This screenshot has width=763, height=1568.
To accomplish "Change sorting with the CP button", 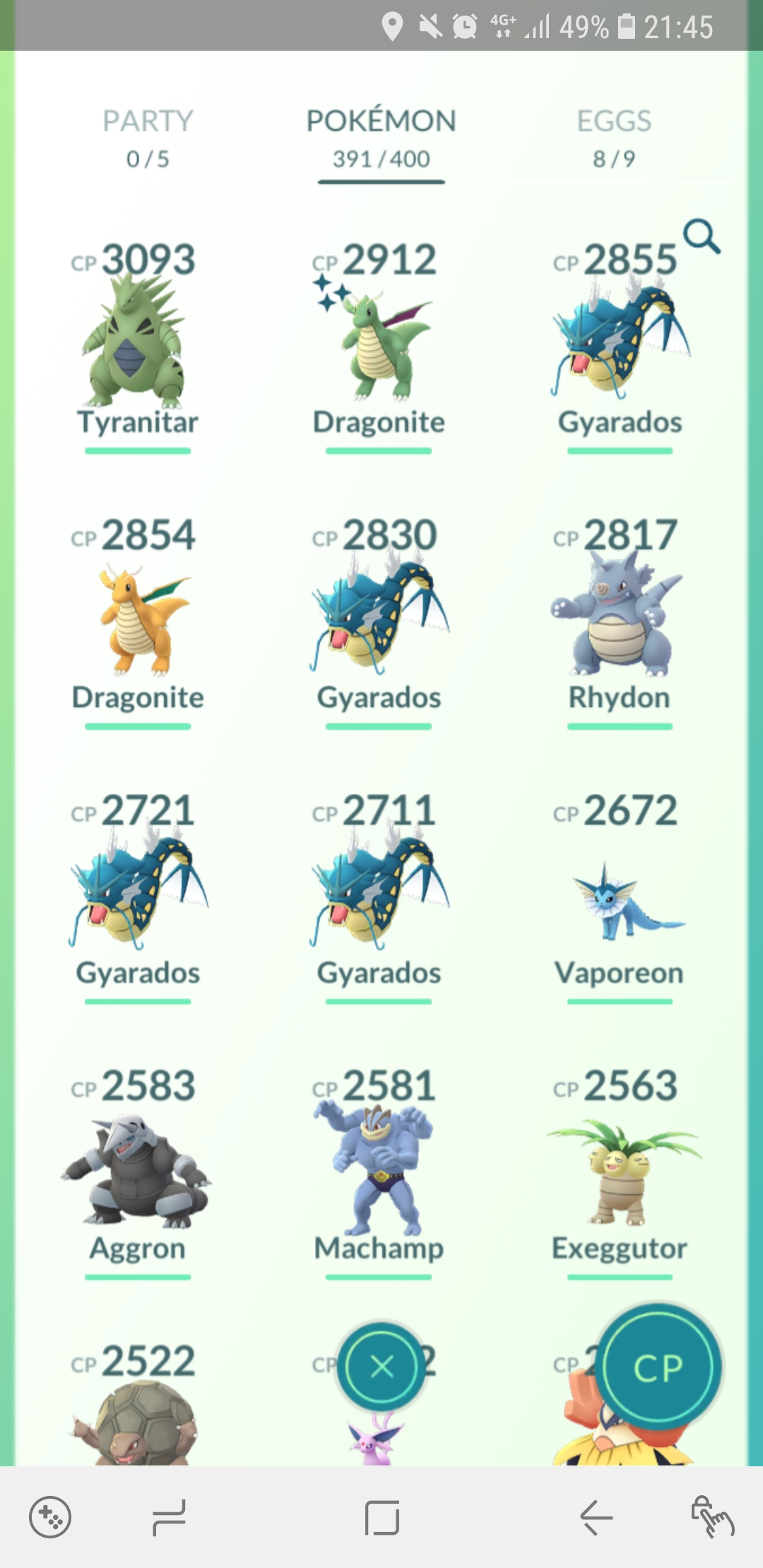I will coord(658,1367).
